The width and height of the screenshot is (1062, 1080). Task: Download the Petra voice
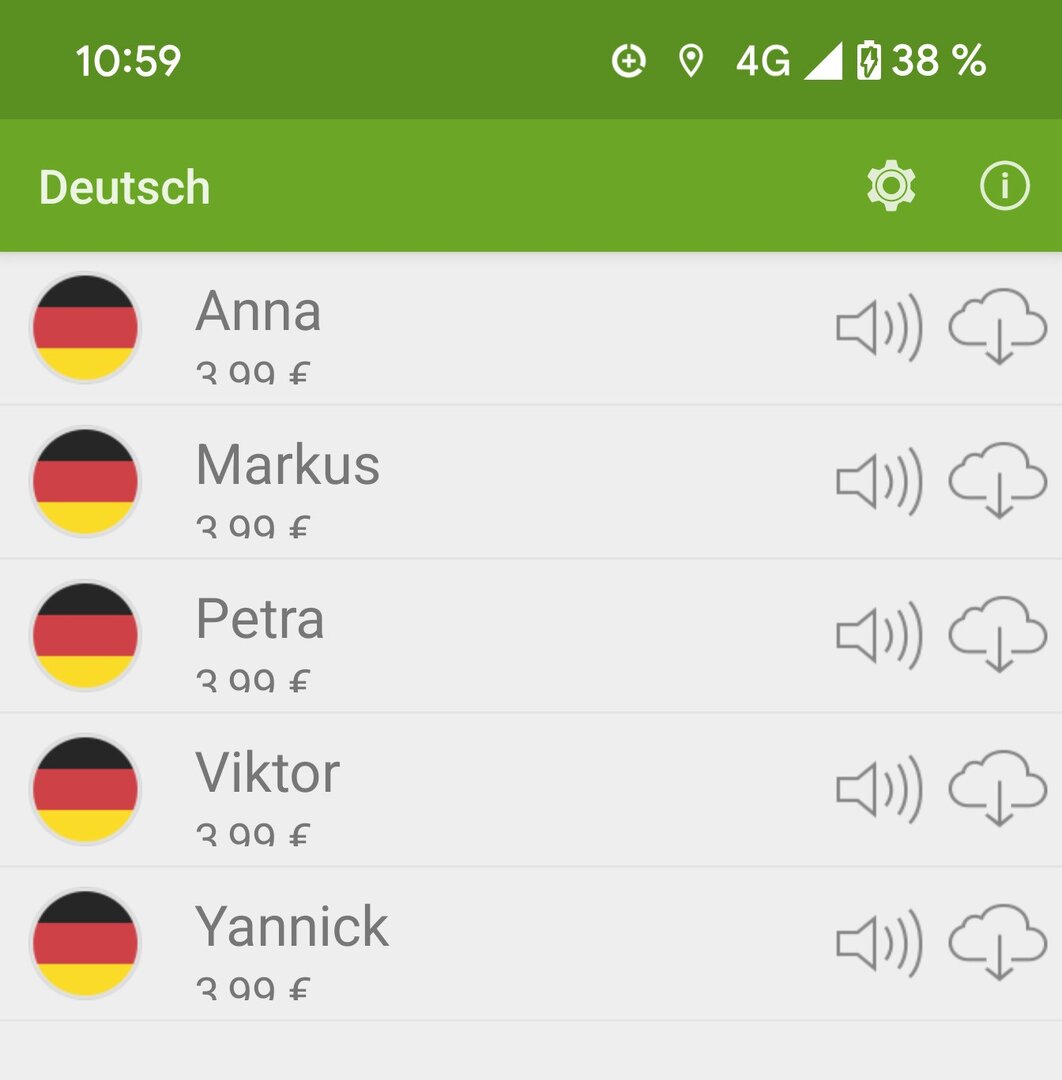tap(997, 635)
